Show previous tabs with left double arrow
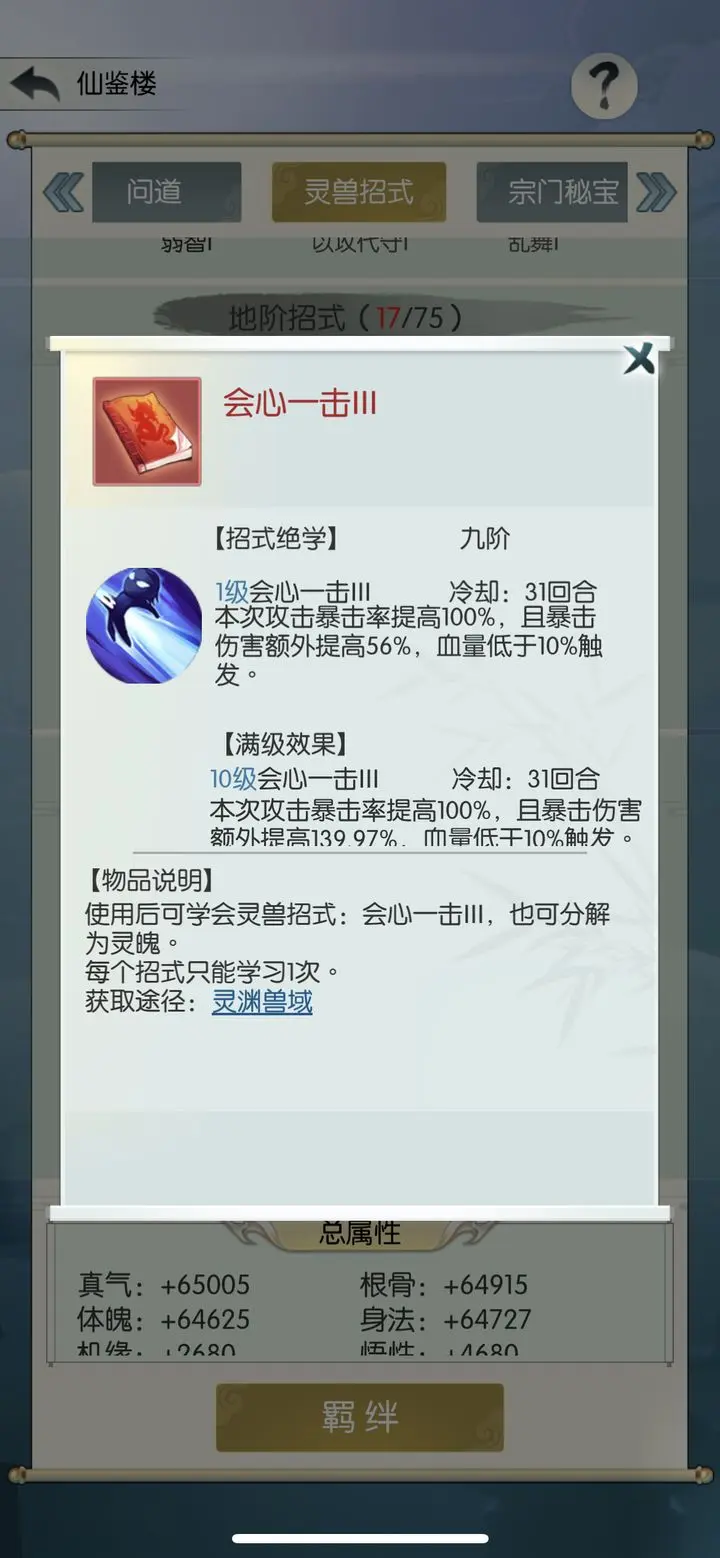720x1558 pixels. (x=63, y=192)
